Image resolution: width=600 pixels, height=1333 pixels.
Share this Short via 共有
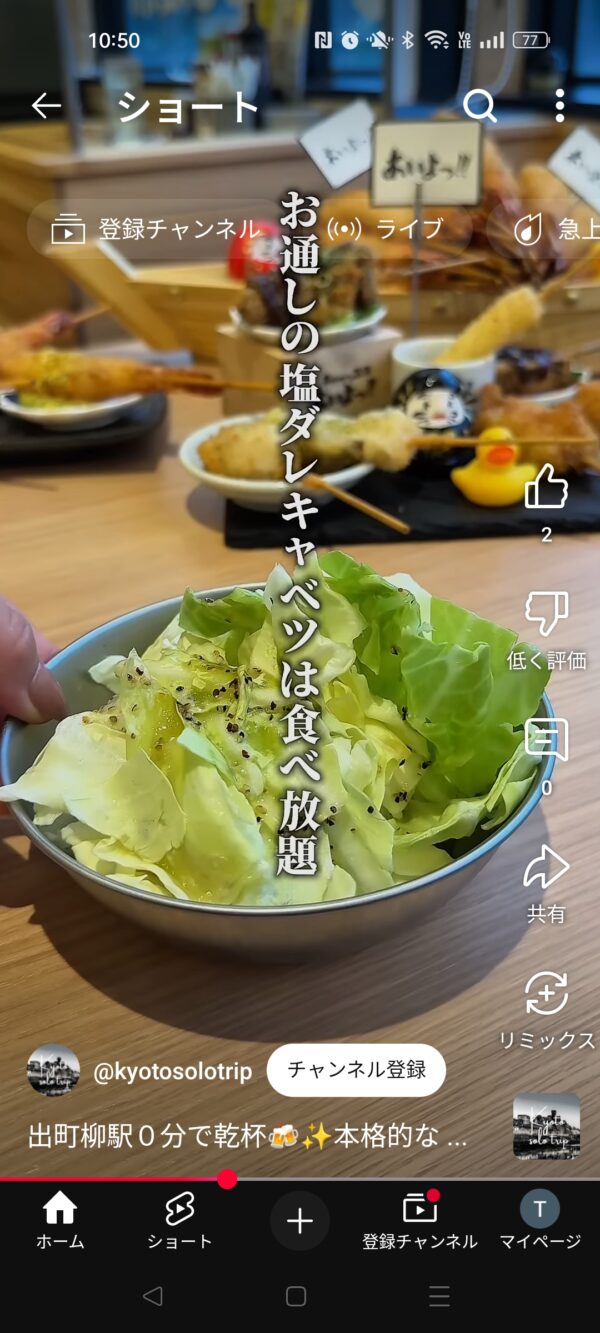(546, 868)
